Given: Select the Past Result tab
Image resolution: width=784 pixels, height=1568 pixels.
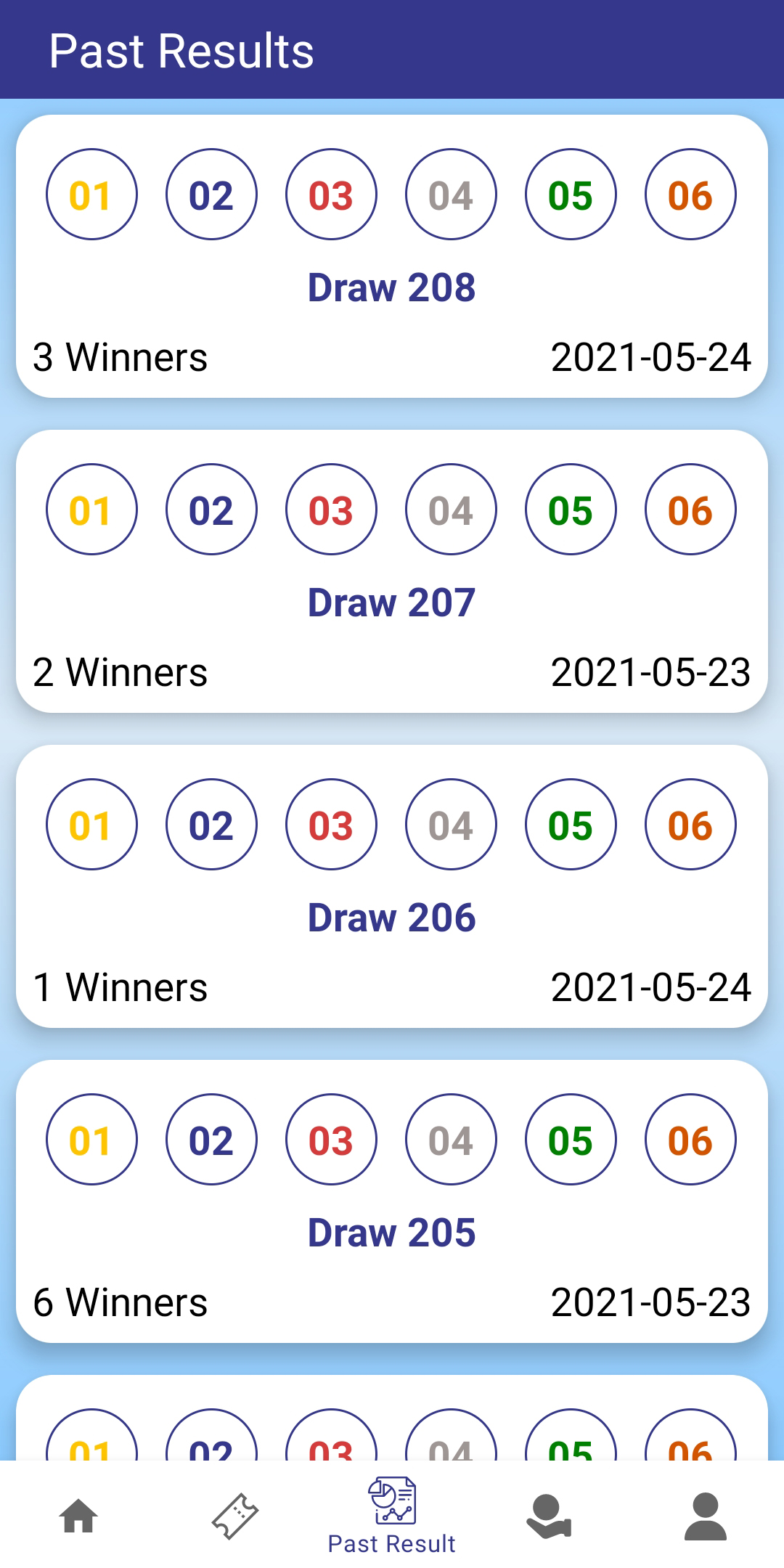Looking at the screenshot, I should [x=392, y=1516].
